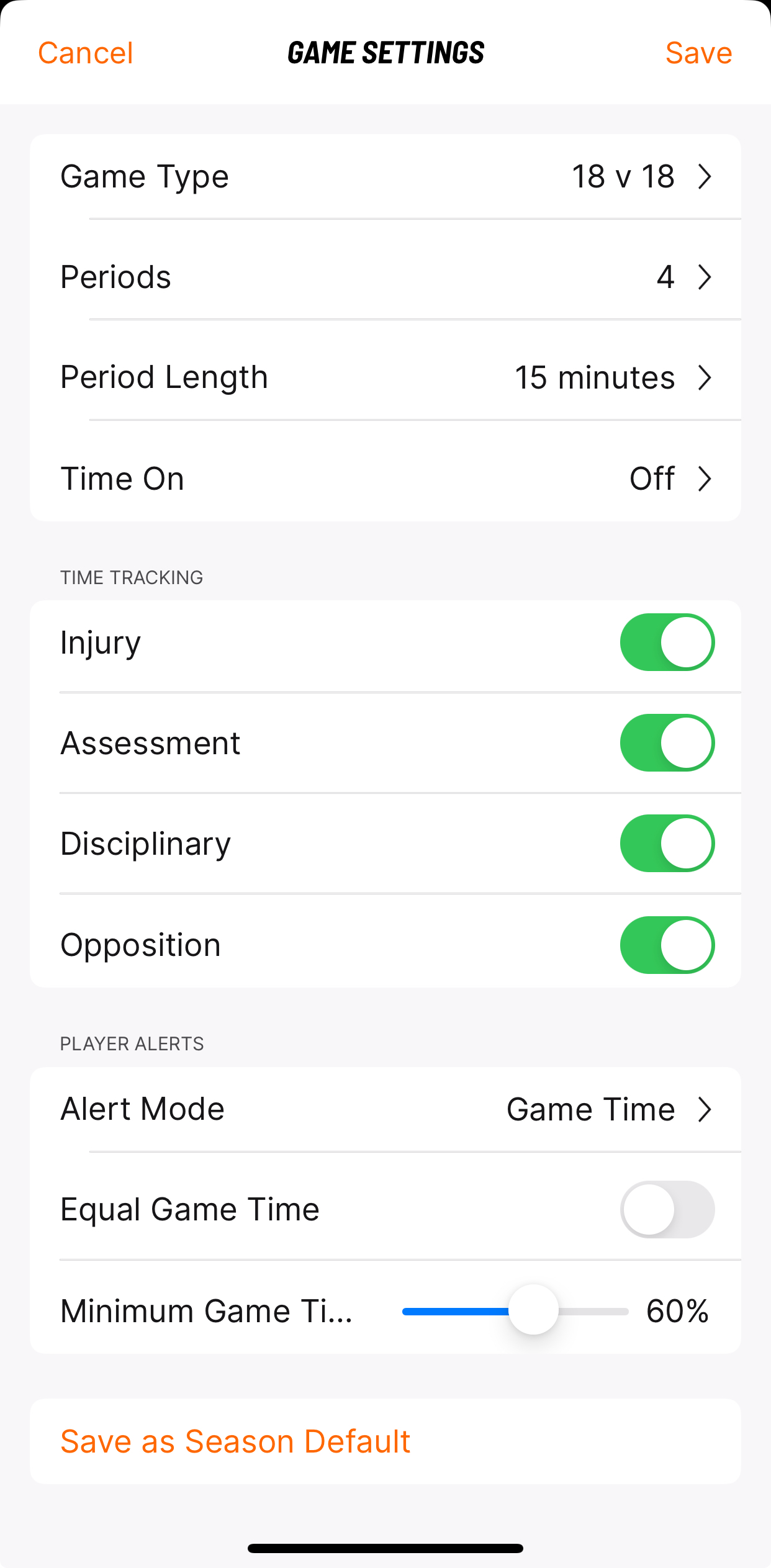The width and height of the screenshot is (771, 1568).
Task: Tap the Minimum Game Time slider
Action: [x=515, y=1311]
